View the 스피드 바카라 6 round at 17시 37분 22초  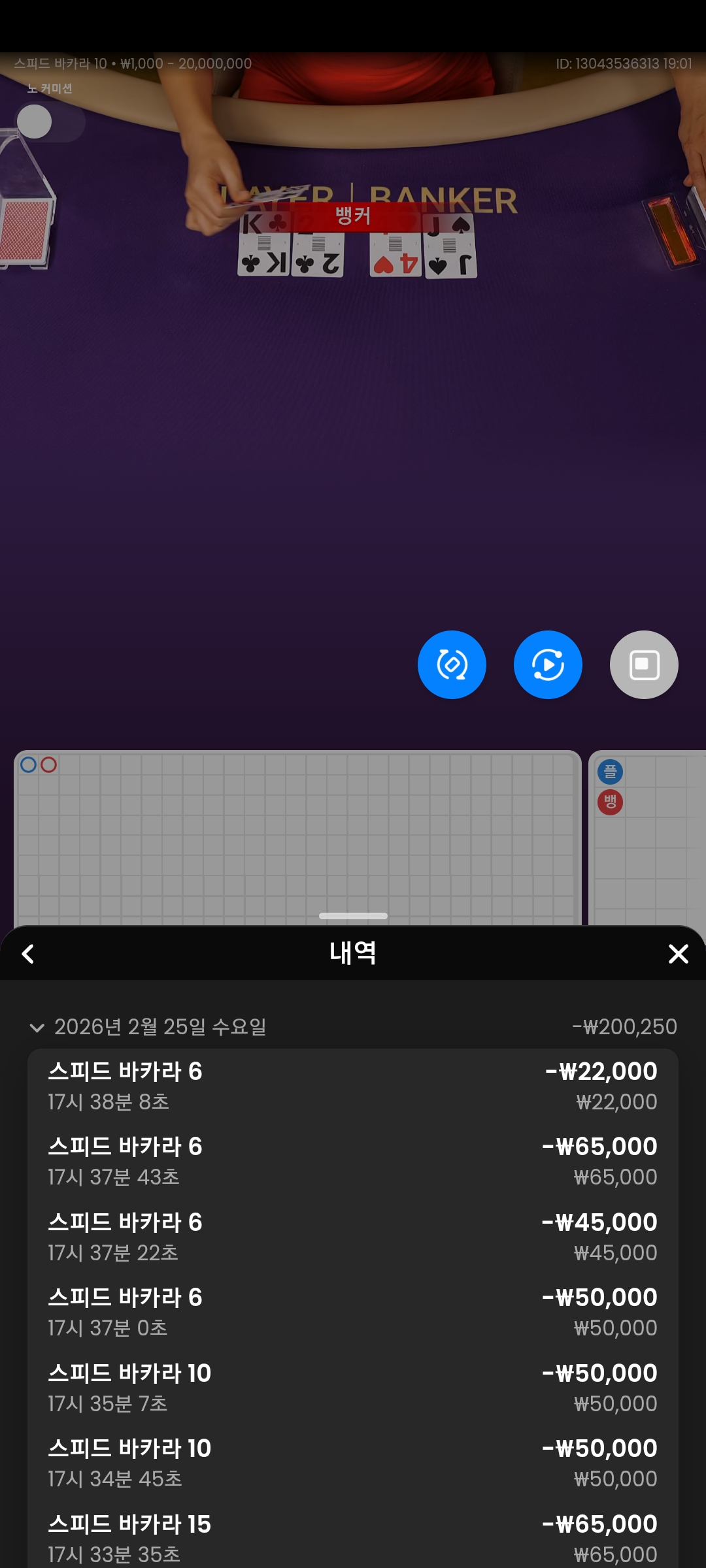coord(353,1237)
